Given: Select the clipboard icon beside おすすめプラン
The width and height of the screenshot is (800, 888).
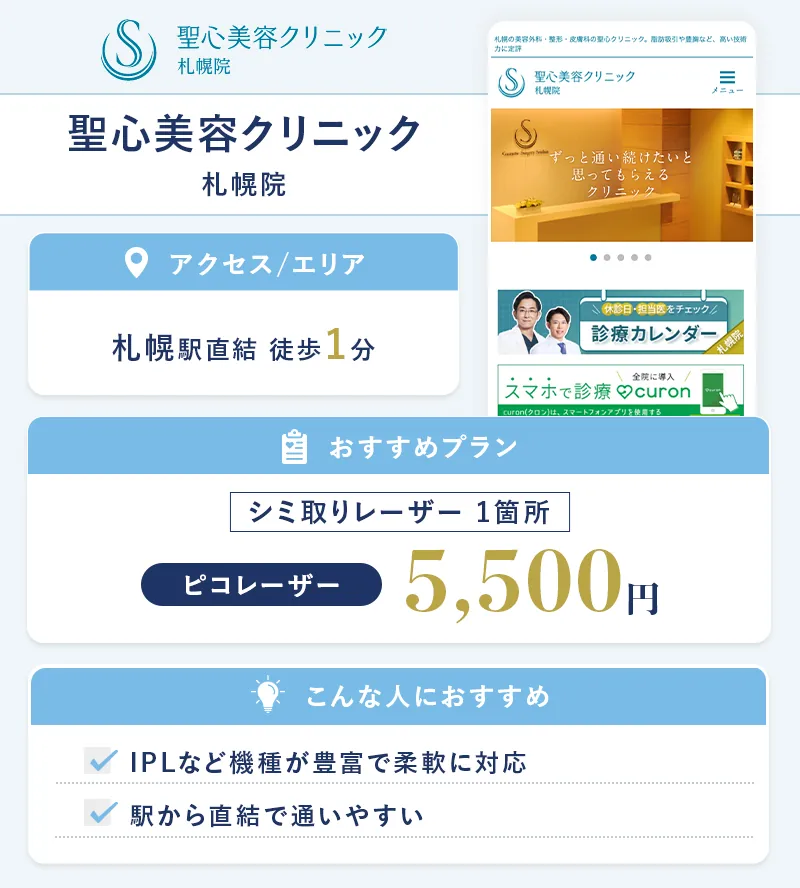Looking at the screenshot, I should [x=293, y=449].
